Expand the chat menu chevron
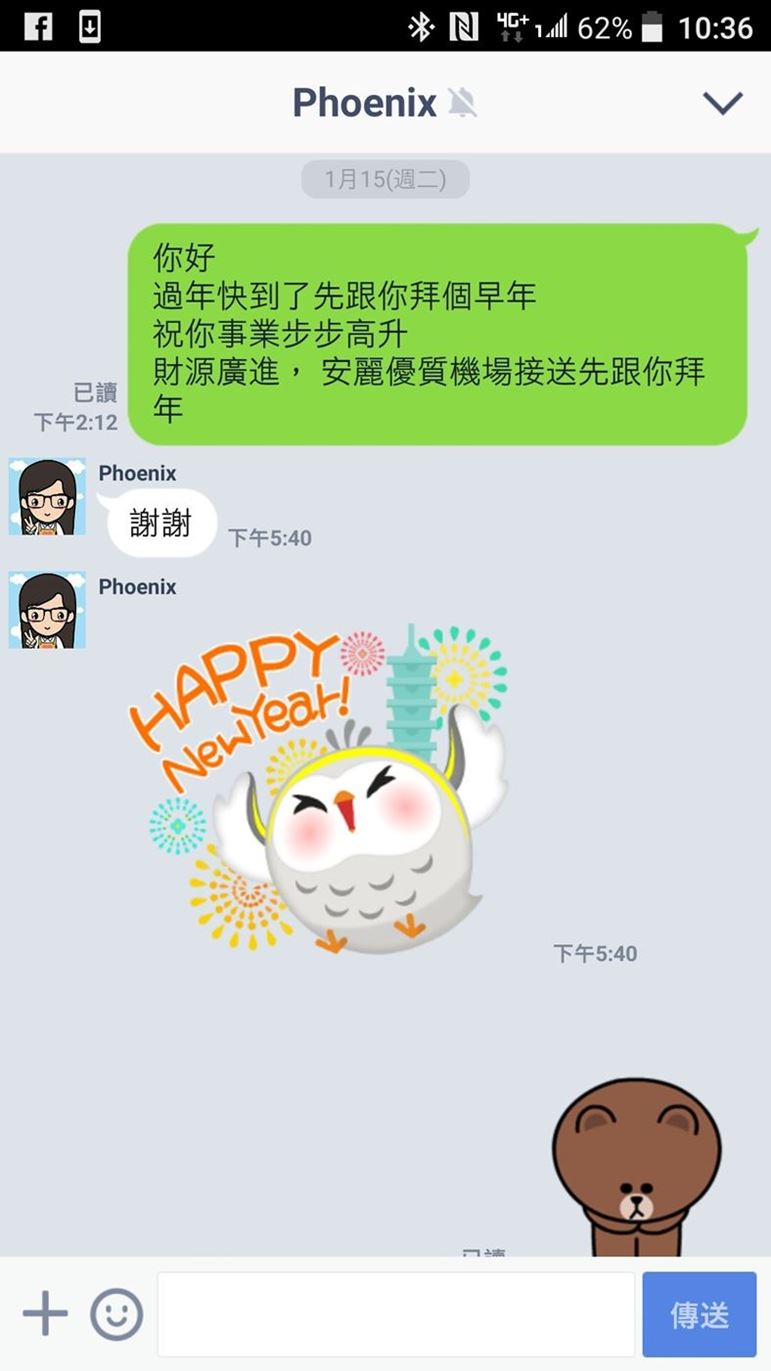 click(722, 103)
